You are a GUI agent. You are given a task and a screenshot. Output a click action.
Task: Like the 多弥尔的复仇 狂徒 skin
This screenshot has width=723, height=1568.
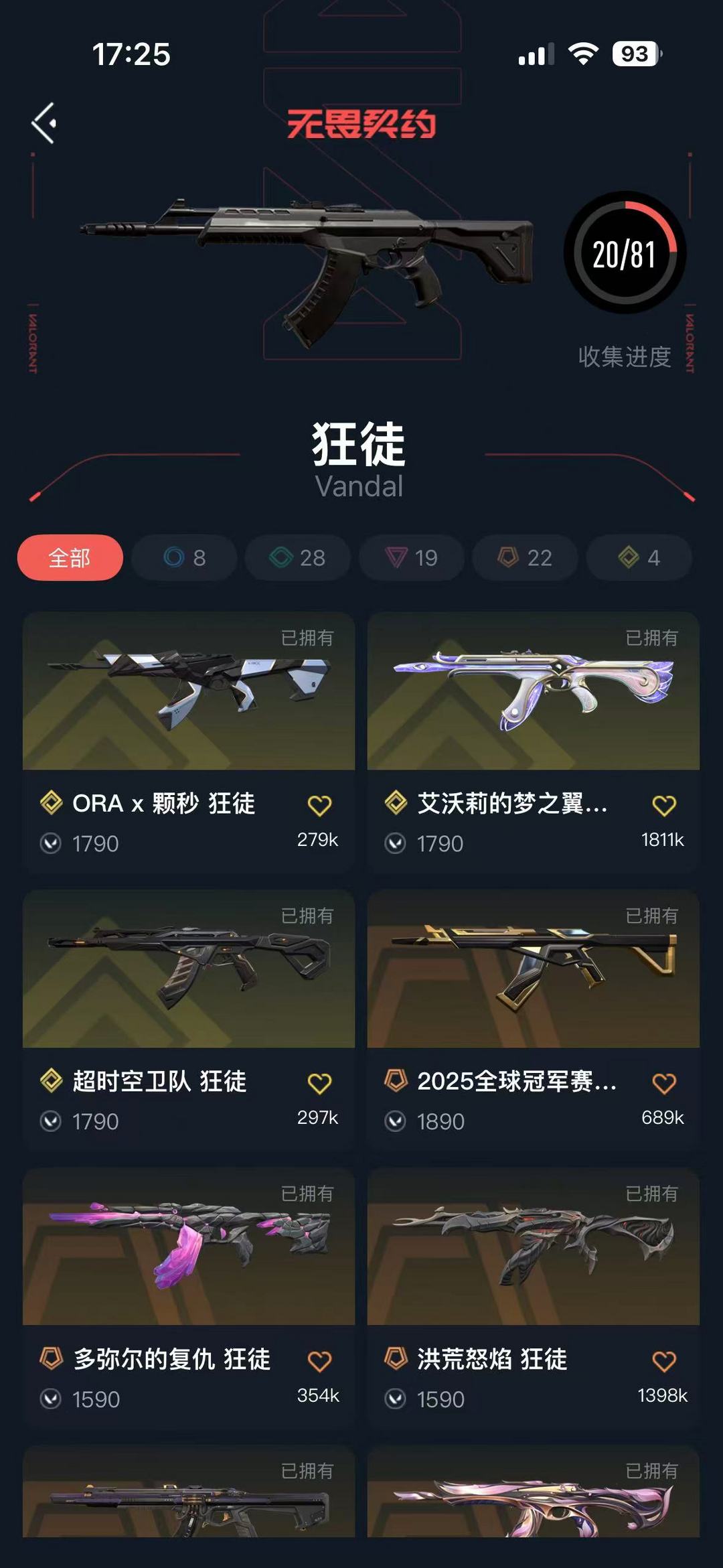point(319,1361)
